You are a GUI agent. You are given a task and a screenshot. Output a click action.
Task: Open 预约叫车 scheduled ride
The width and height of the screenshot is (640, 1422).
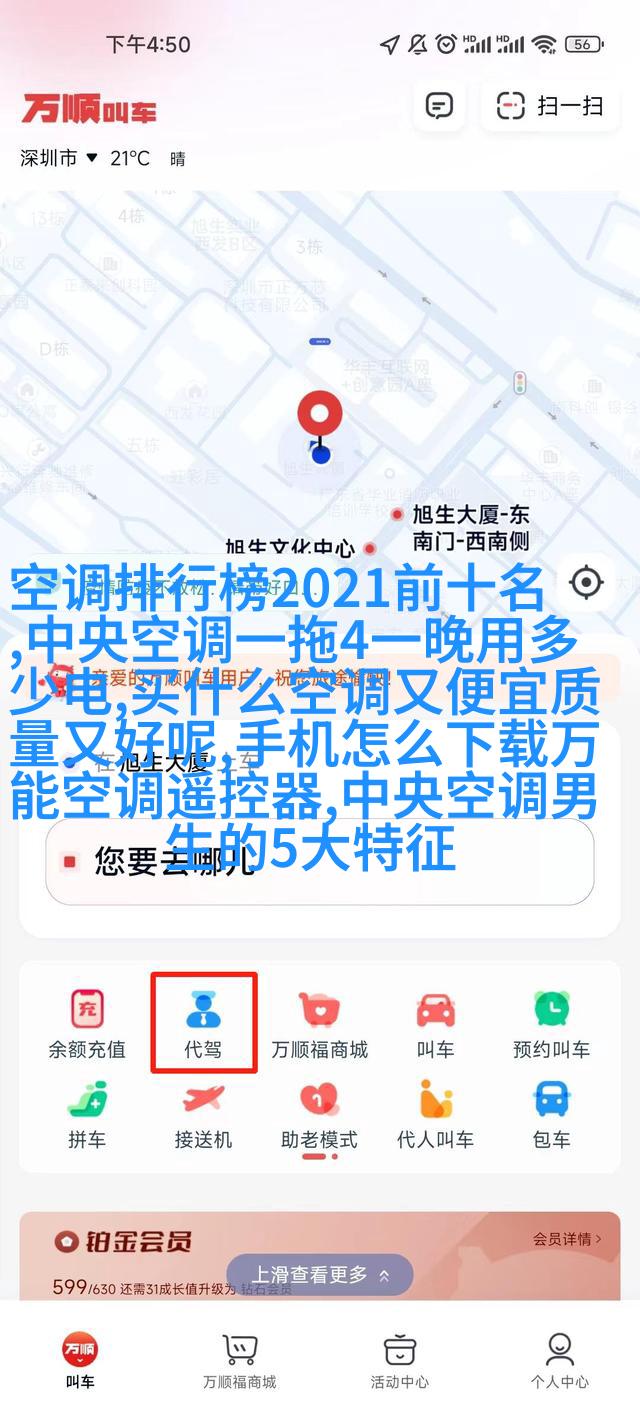(551, 1023)
